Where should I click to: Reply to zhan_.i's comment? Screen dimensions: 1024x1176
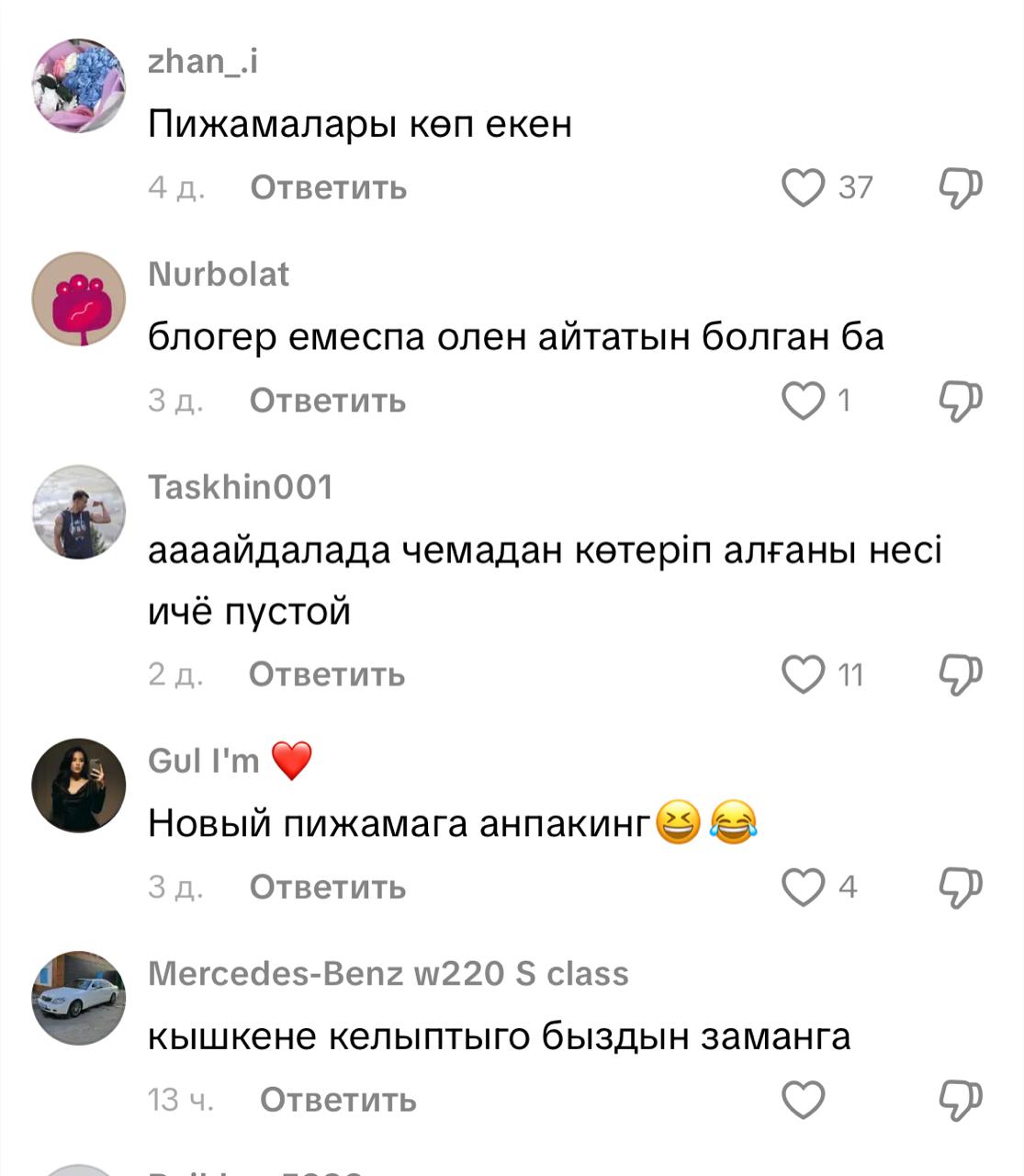[328, 187]
